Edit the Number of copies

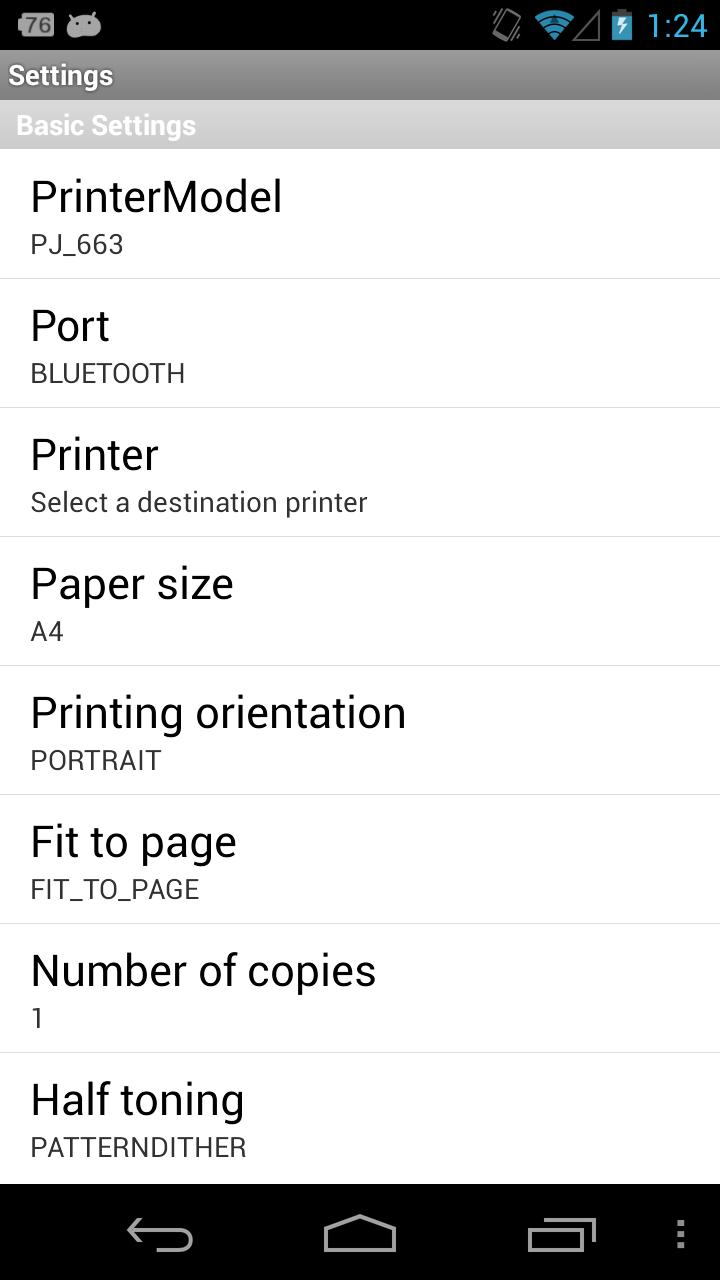(x=360, y=988)
